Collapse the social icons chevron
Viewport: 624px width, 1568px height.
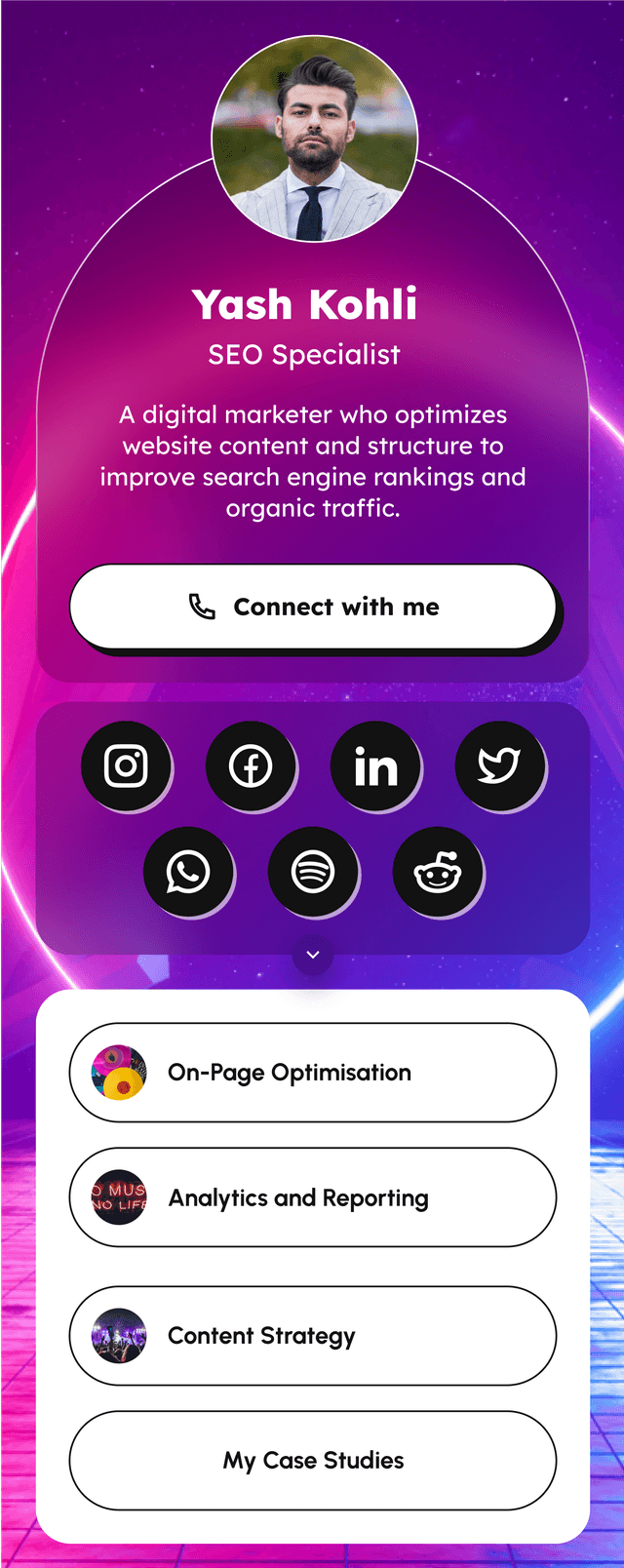(313, 955)
